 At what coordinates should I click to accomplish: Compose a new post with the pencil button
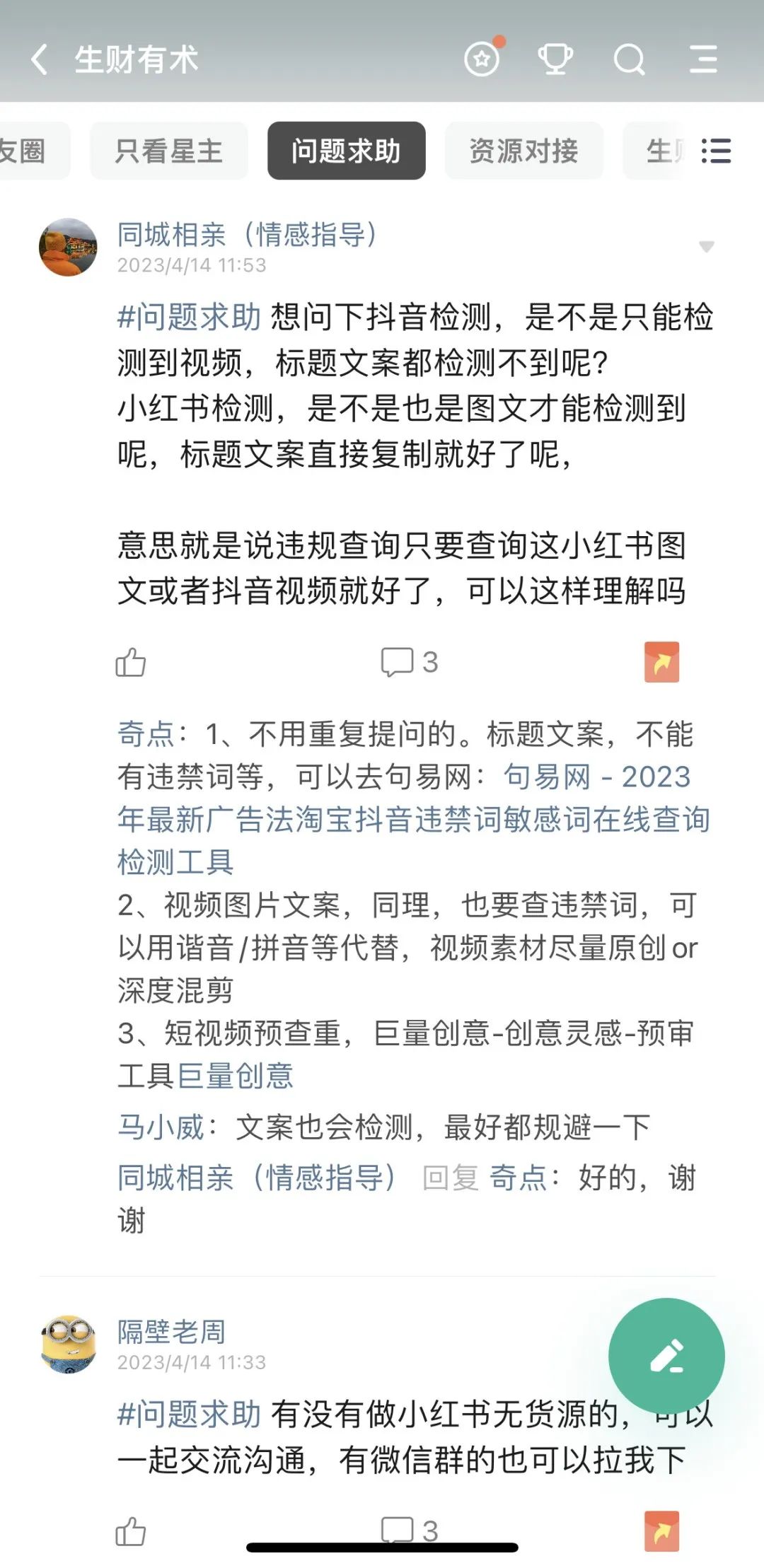coord(666,1355)
